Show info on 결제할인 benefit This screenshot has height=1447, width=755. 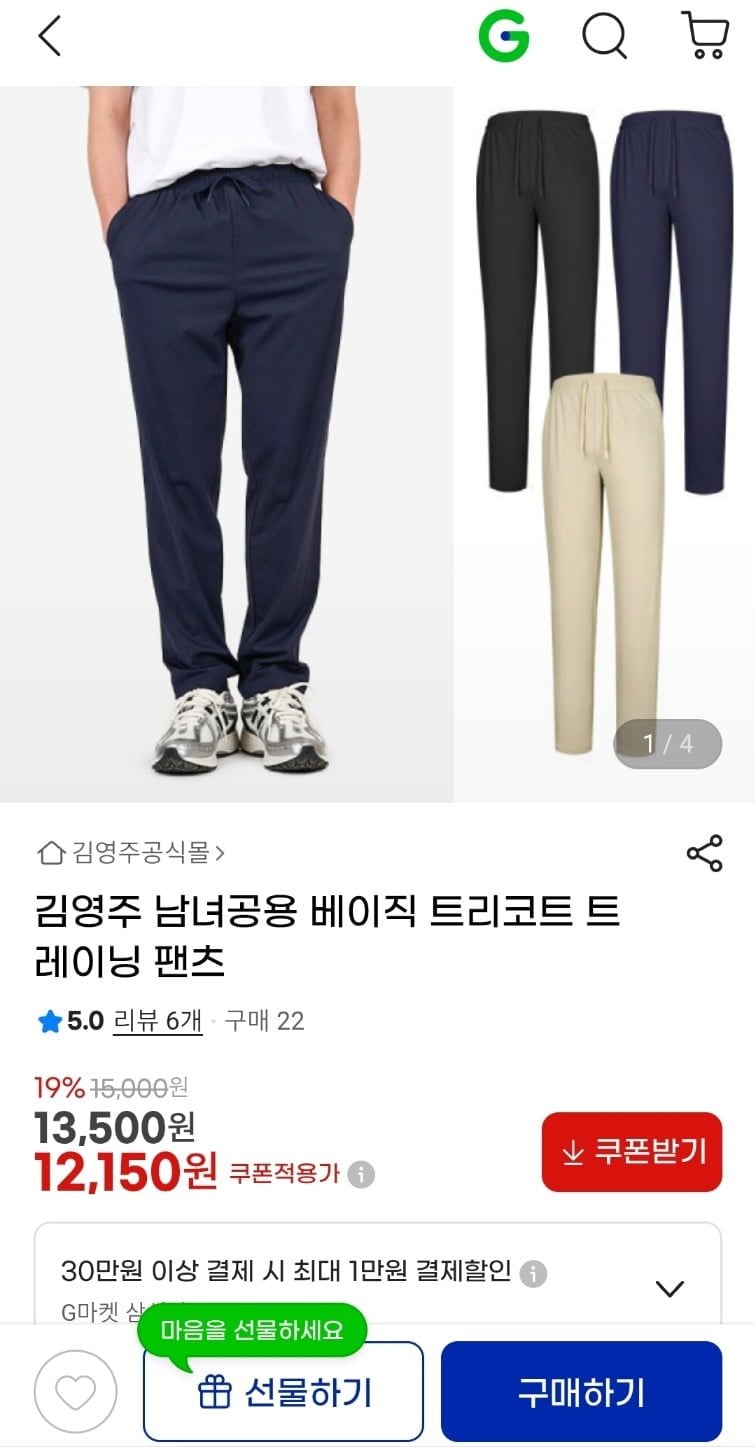click(534, 1274)
